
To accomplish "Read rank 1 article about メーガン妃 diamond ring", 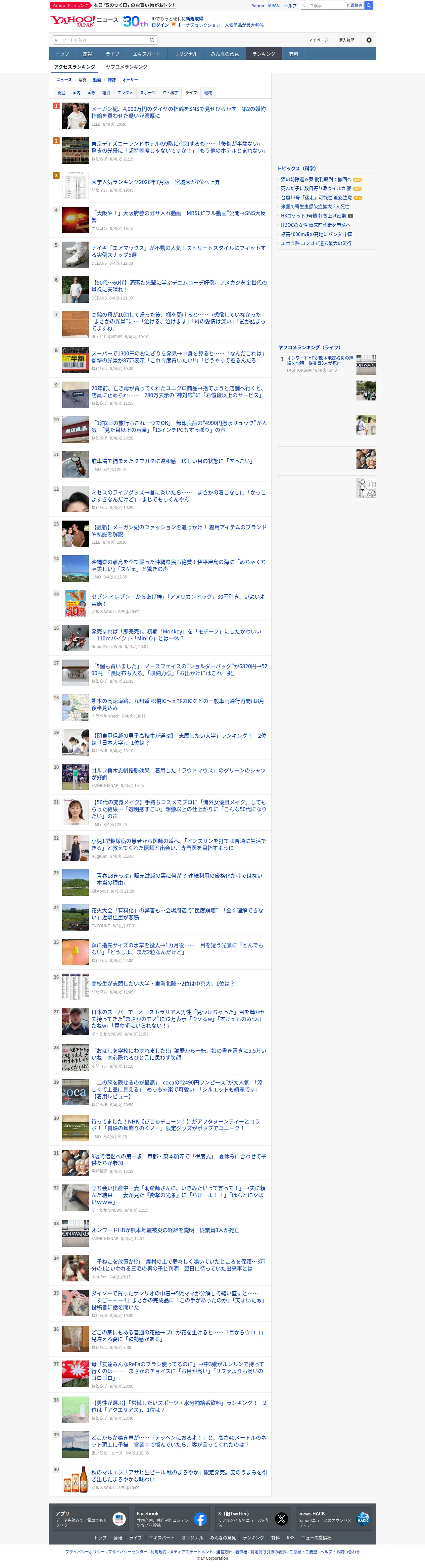I will coord(178,112).
